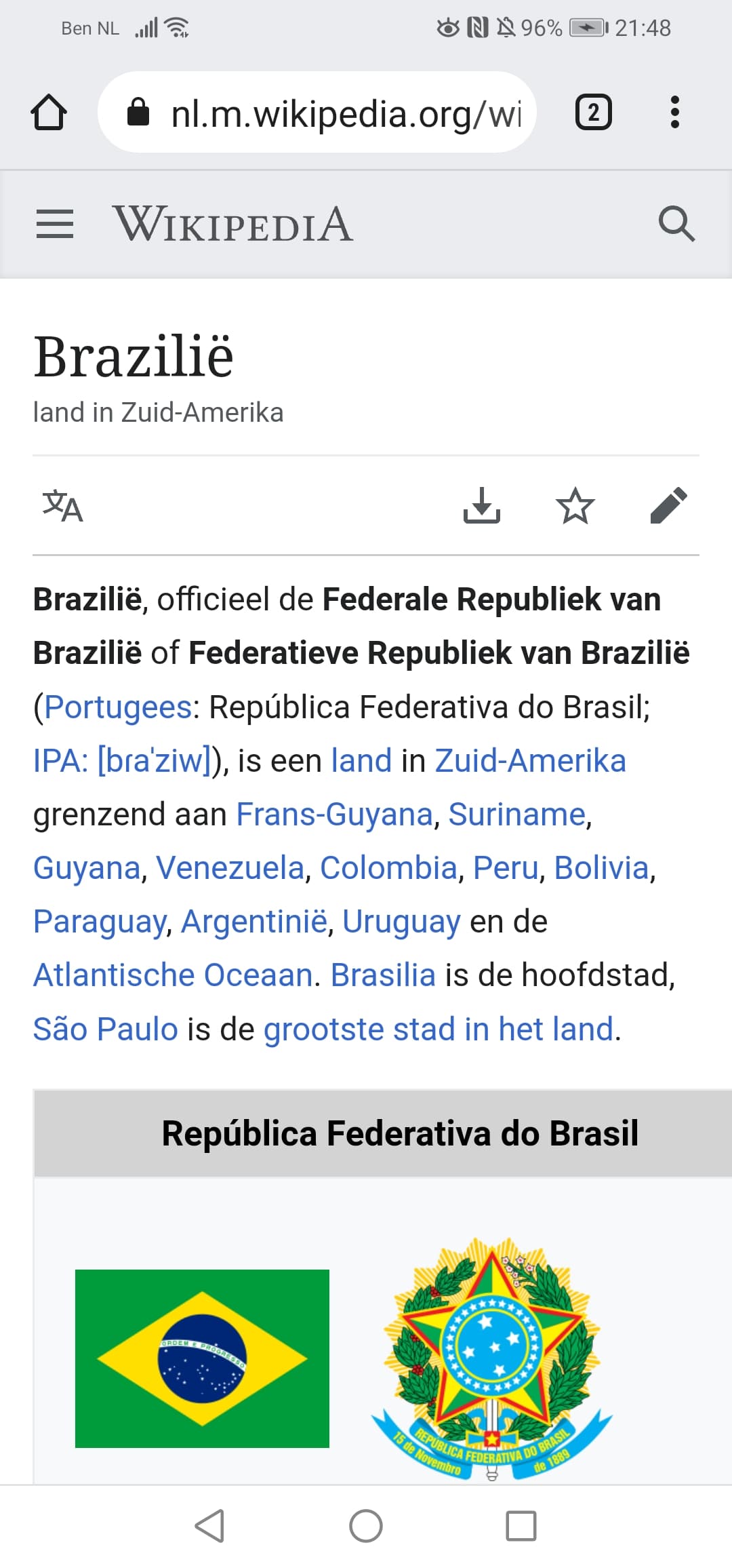Open the Suriname article link
Screen dimensions: 732x1568
pos(516,814)
